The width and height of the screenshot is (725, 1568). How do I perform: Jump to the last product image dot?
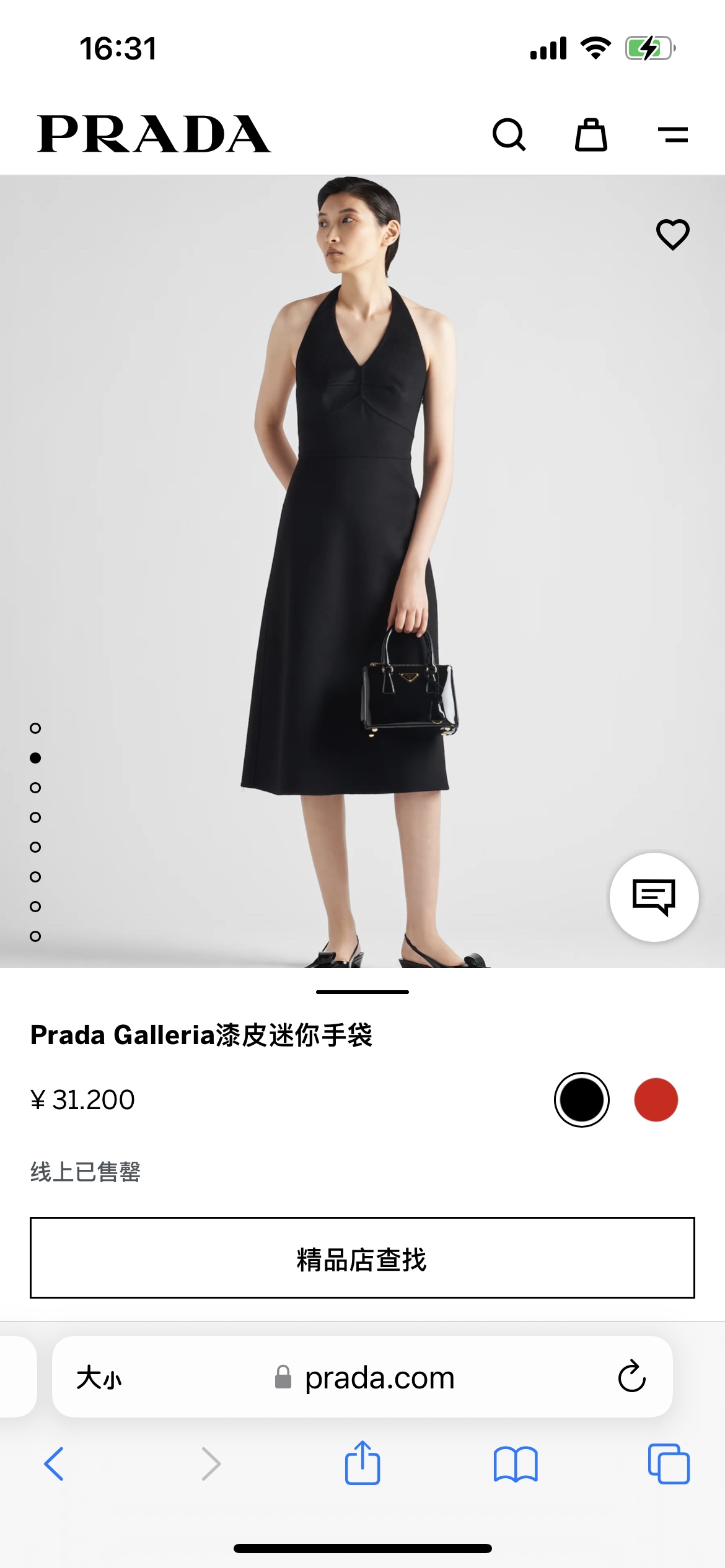click(35, 936)
